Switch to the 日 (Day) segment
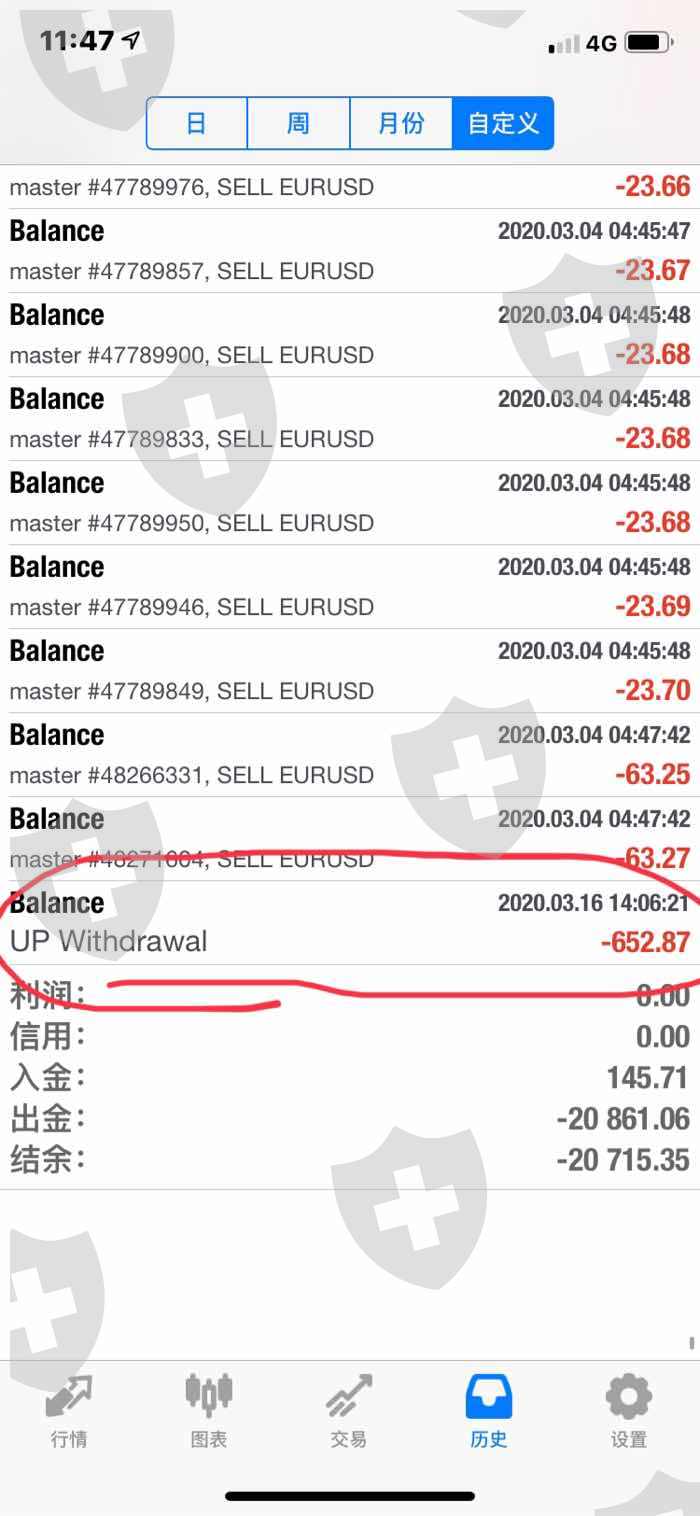 [x=197, y=123]
